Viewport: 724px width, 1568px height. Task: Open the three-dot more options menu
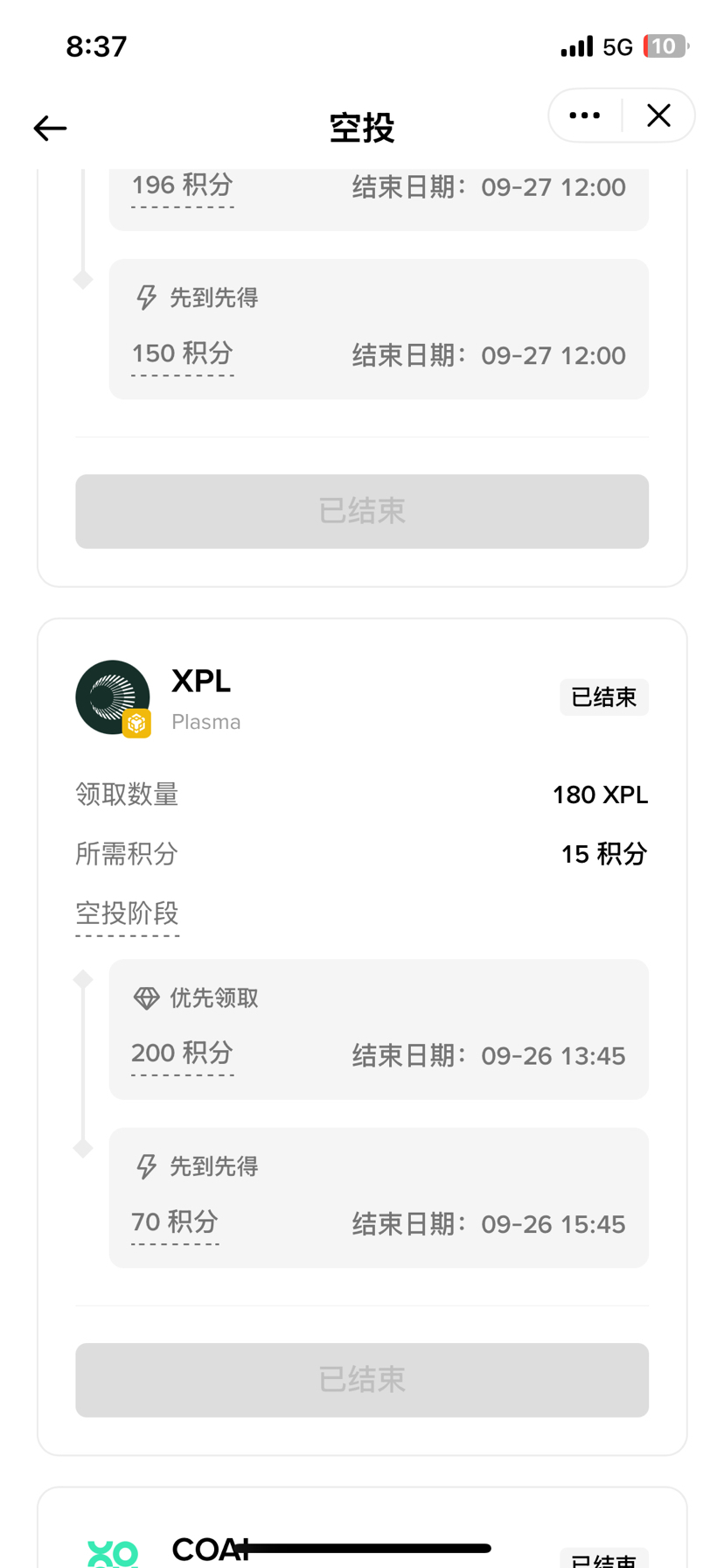pos(584,115)
